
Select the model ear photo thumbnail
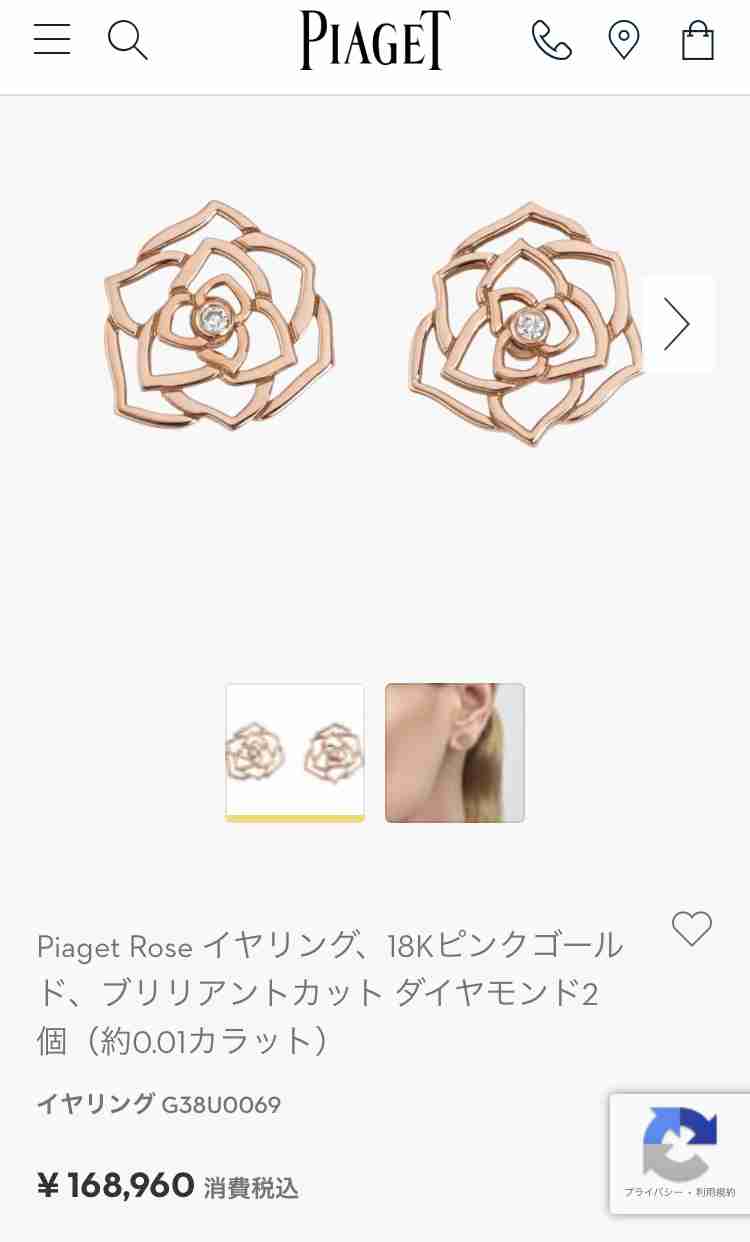point(455,752)
